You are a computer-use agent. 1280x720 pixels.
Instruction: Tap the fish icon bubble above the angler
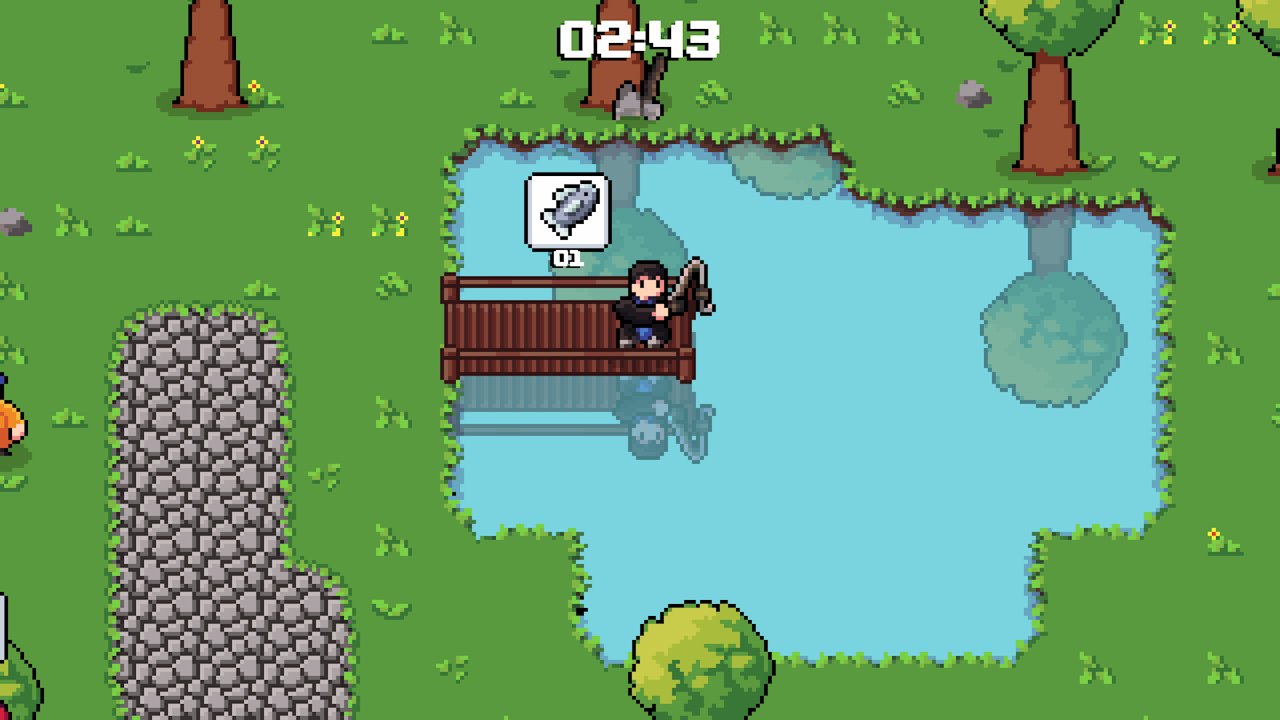tap(567, 211)
